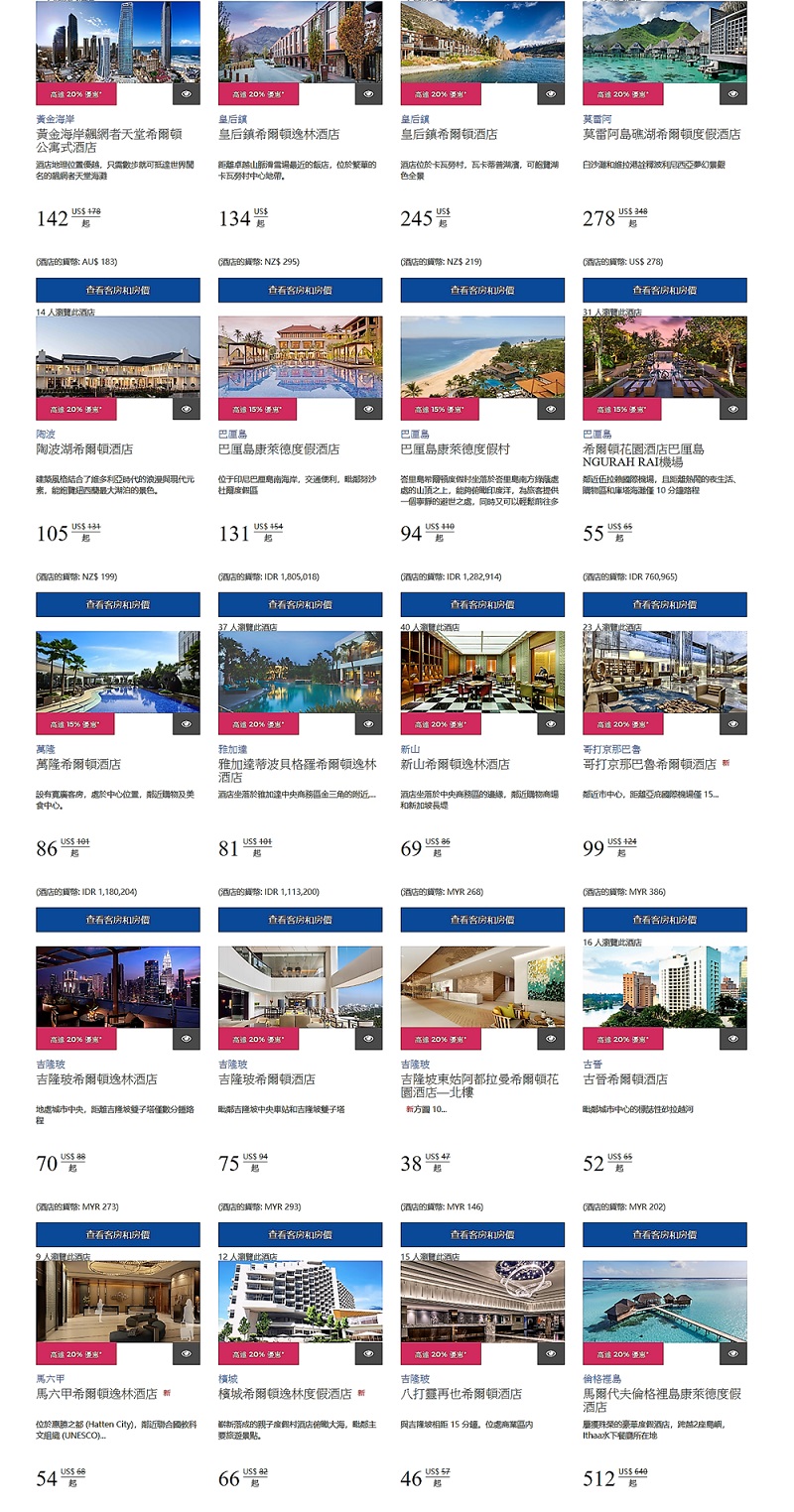View rooms and rates for 吉隆坡東姑阿都拉曼希爾頓花園酒店
The image size is (794, 1512).
click(x=482, y=1234)
